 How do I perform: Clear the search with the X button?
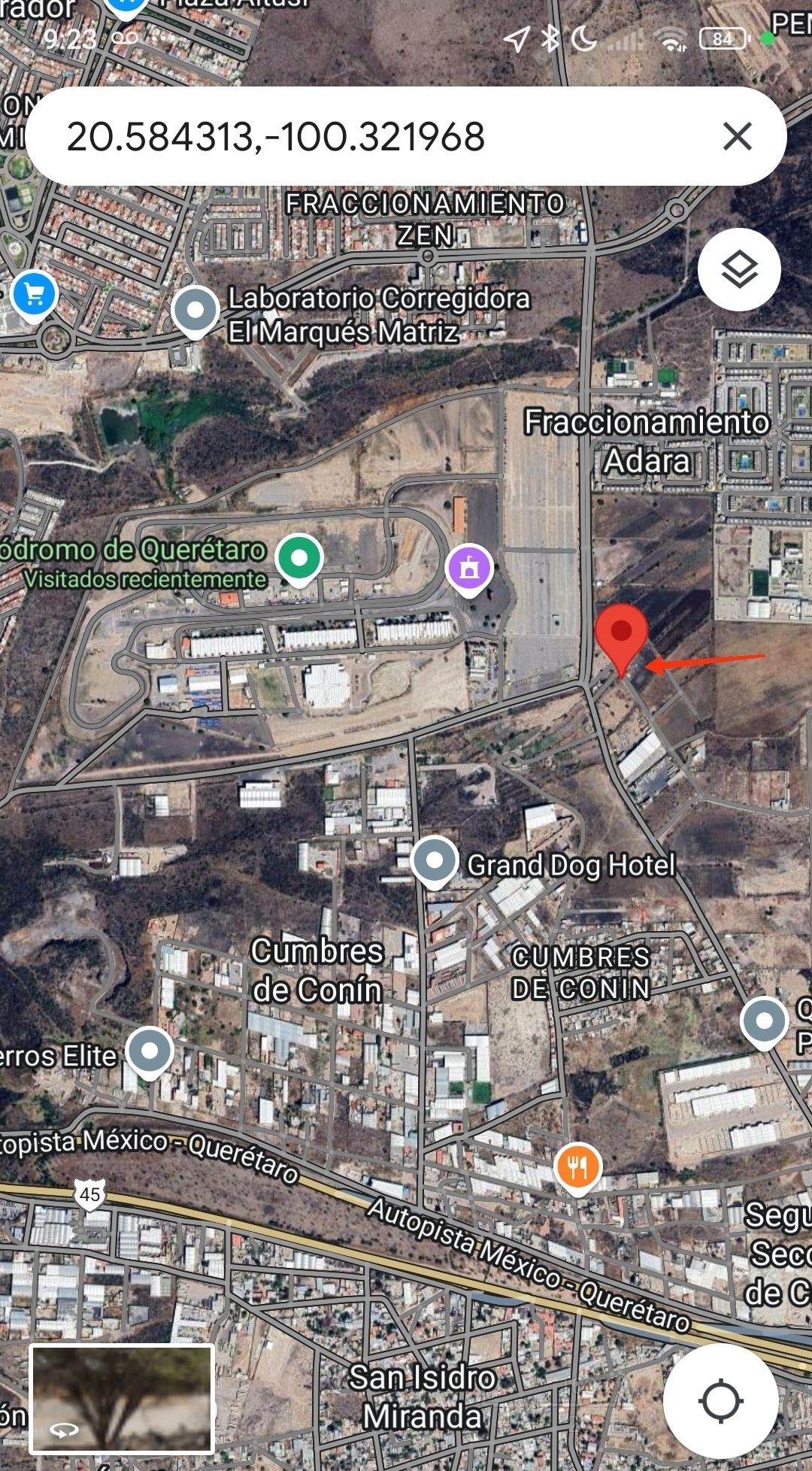coord(737,137)
